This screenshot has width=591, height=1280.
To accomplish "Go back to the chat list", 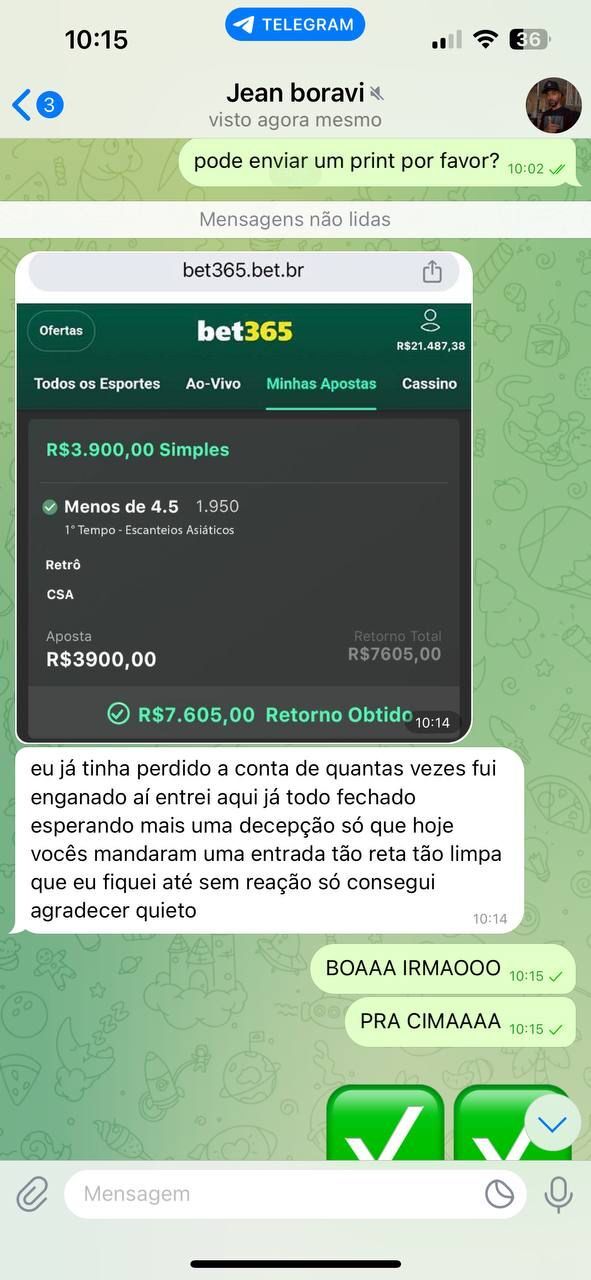I will (37, 104).
